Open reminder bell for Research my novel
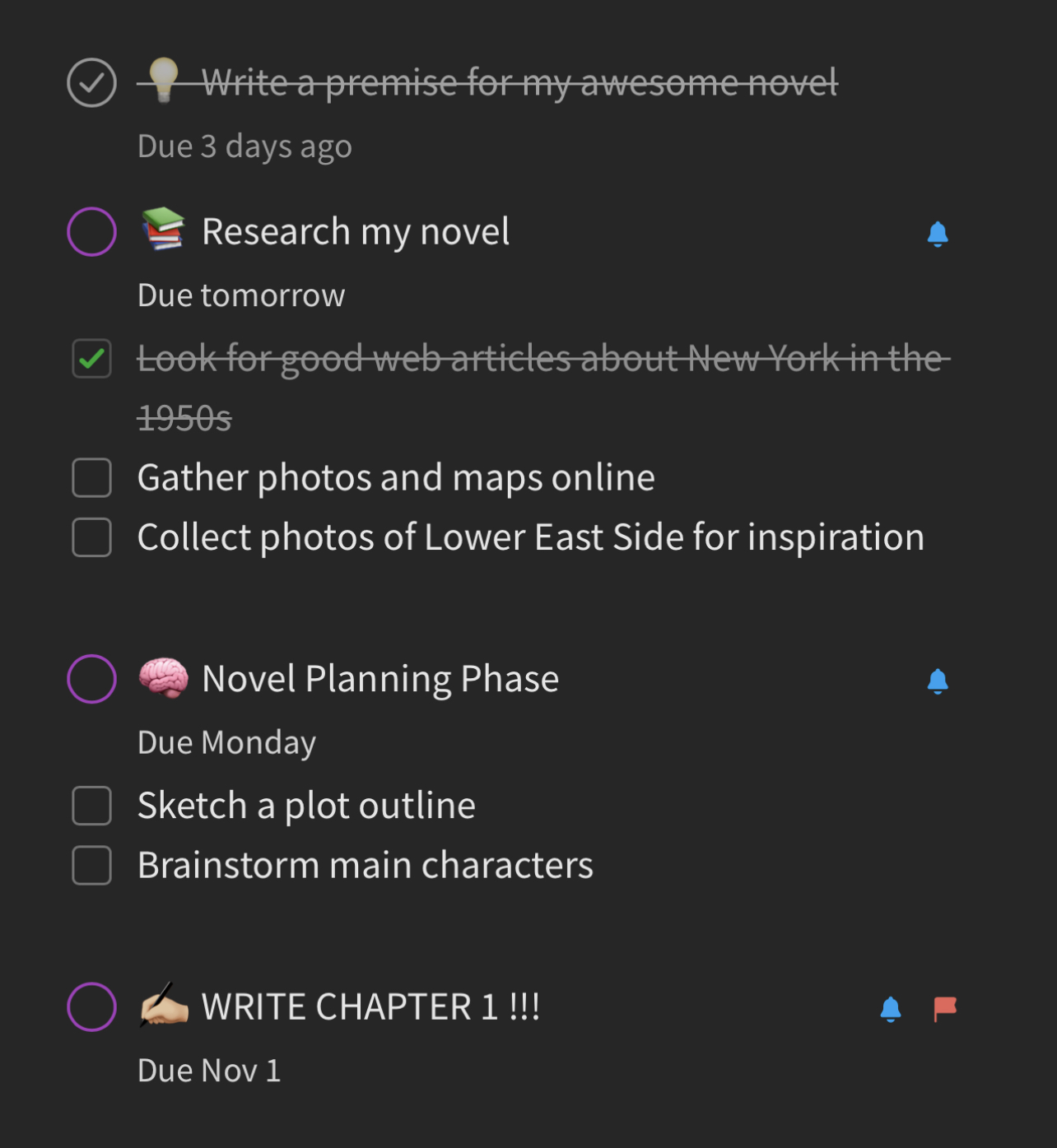Screen dimensions: 1057x1148 pos(937,235)
